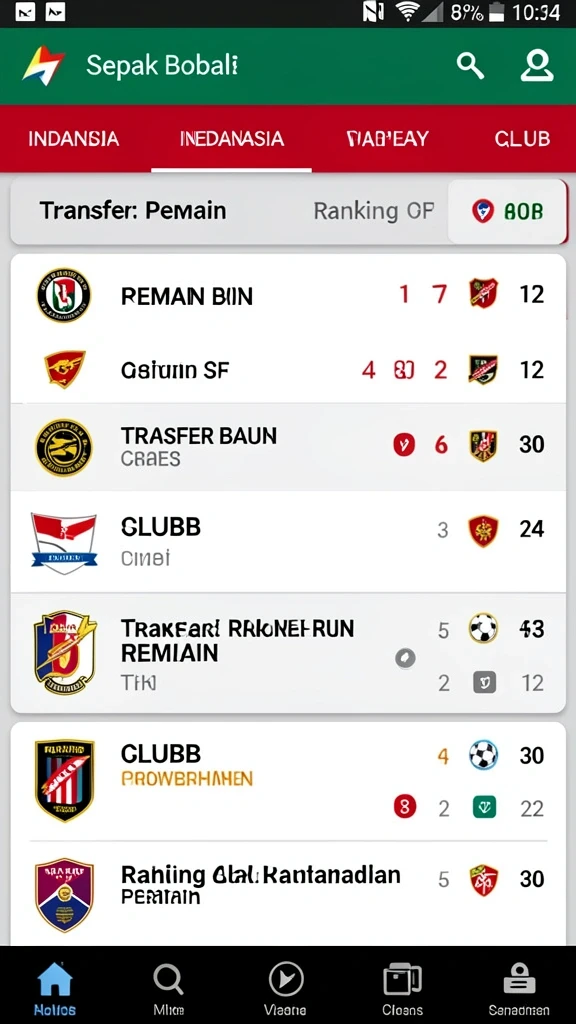Select the INEDANASIA tab
This screenshot has width=576, height=1024.
point(232,138)
